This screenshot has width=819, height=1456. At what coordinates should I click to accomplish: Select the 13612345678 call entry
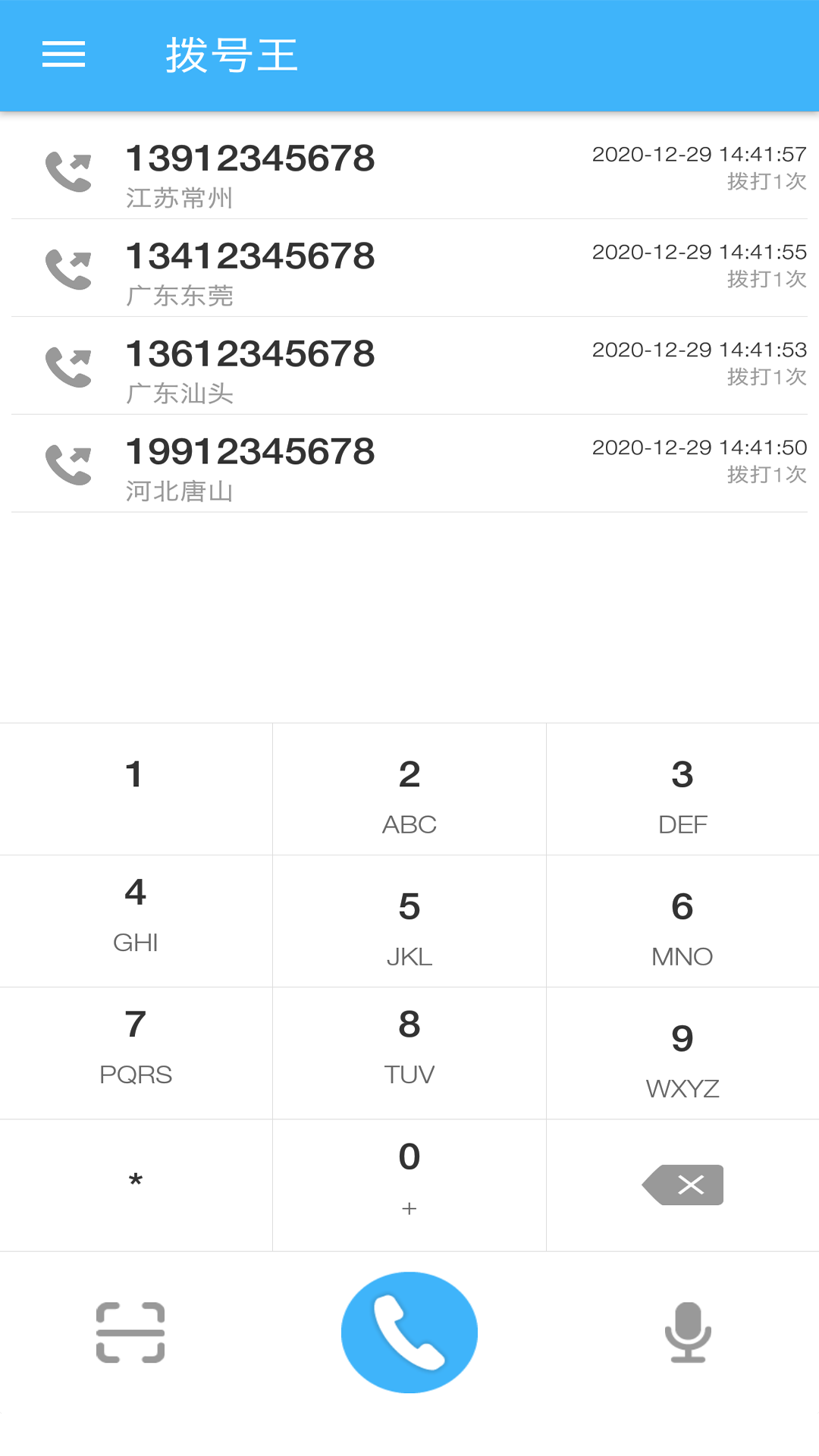point(409,367)
